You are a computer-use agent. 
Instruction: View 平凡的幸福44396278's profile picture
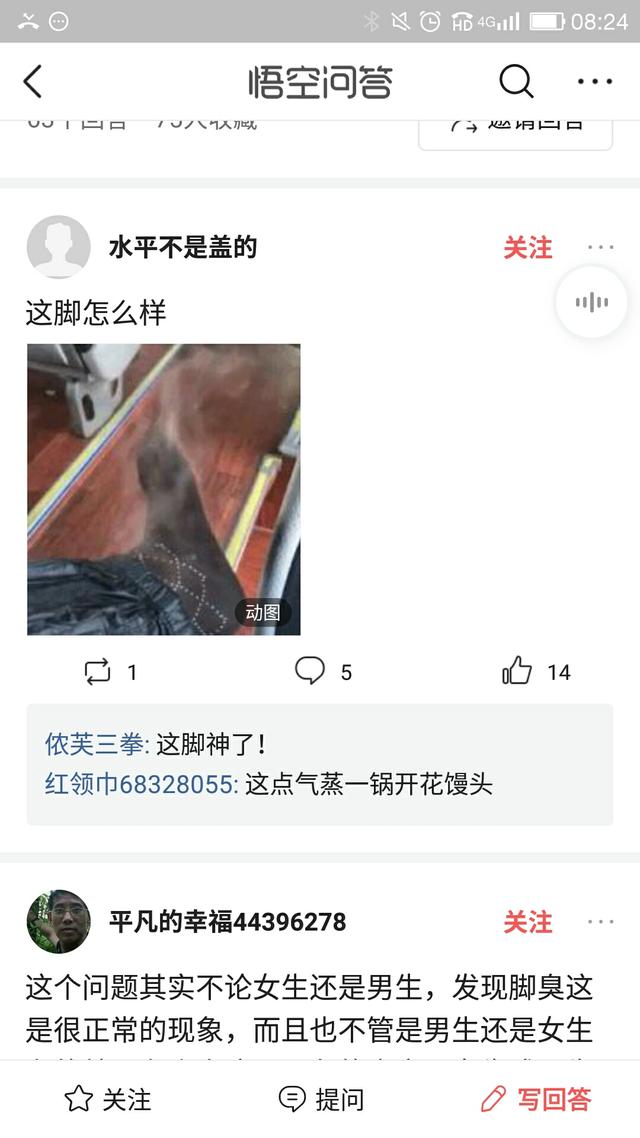(58, 921)
